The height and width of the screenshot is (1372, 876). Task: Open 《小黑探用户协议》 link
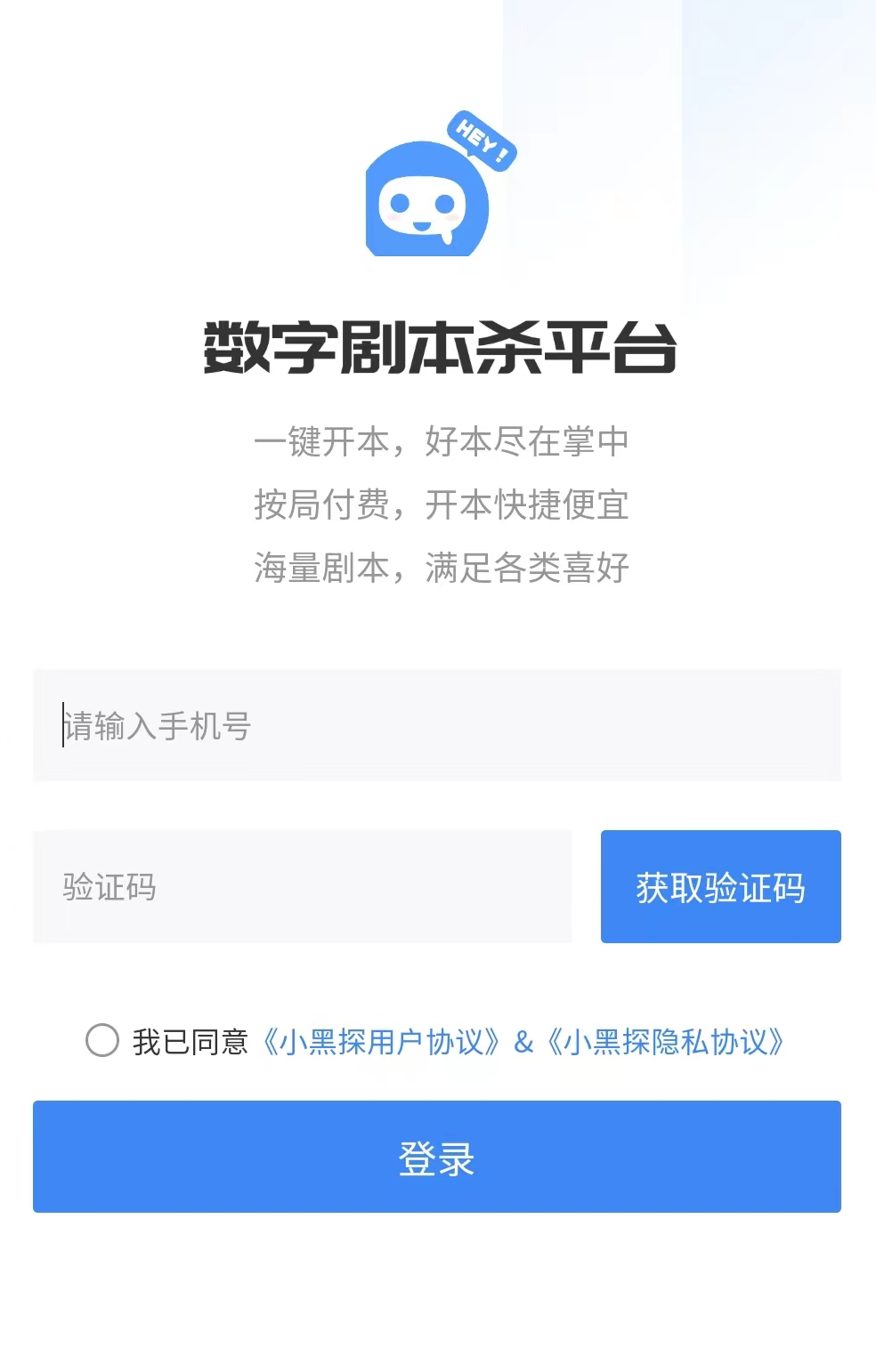[380, 1042]
